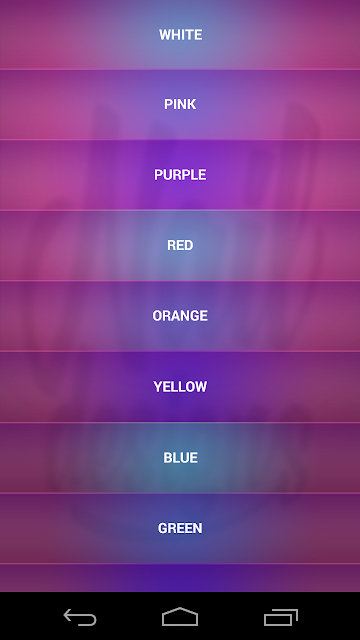The width and height of the screenshot is (360, 640).
Task: Choose PINK from the list
Action: [180, 104]
